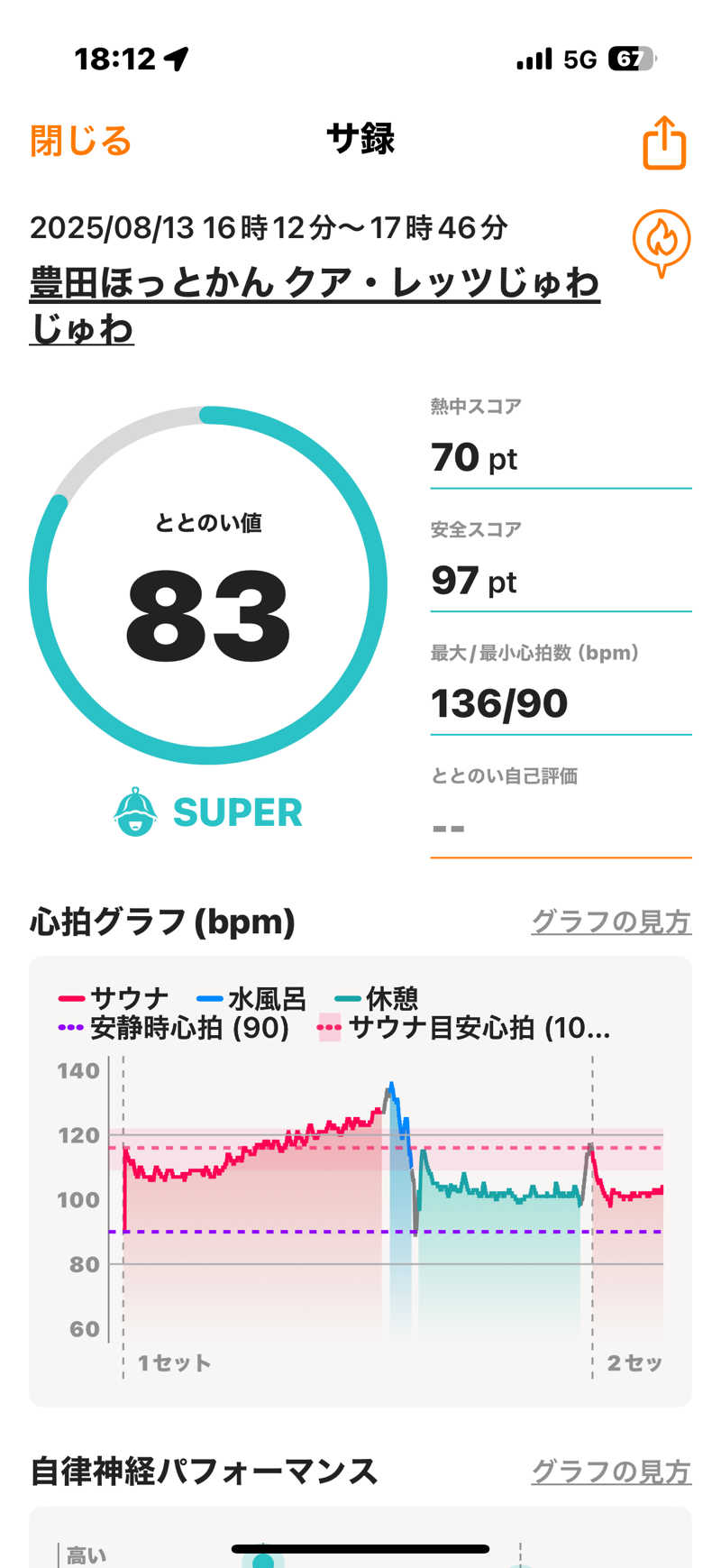Tap 閉じる to close the record

point(81,142)
